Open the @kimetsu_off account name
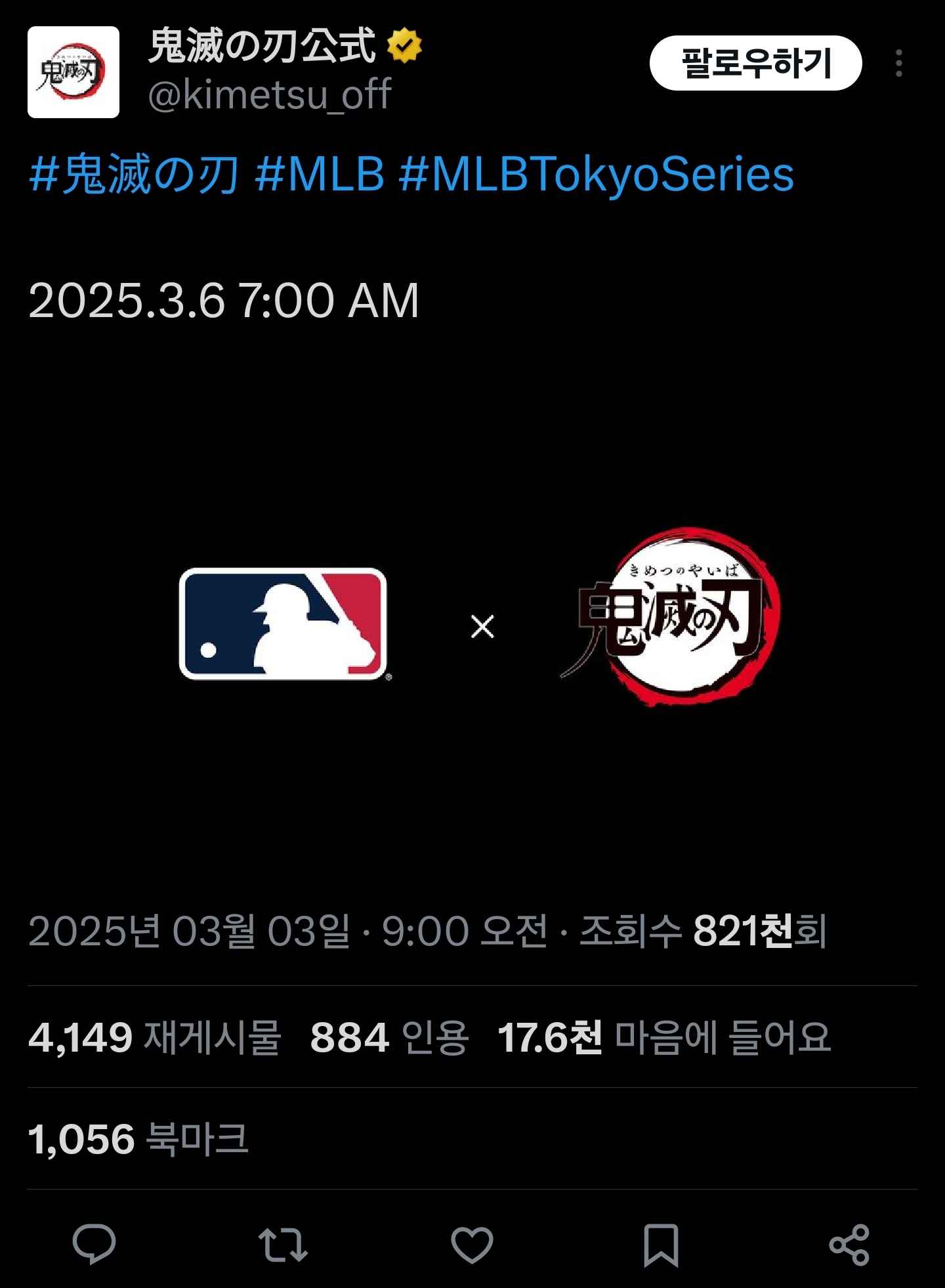 click(269, 95)
